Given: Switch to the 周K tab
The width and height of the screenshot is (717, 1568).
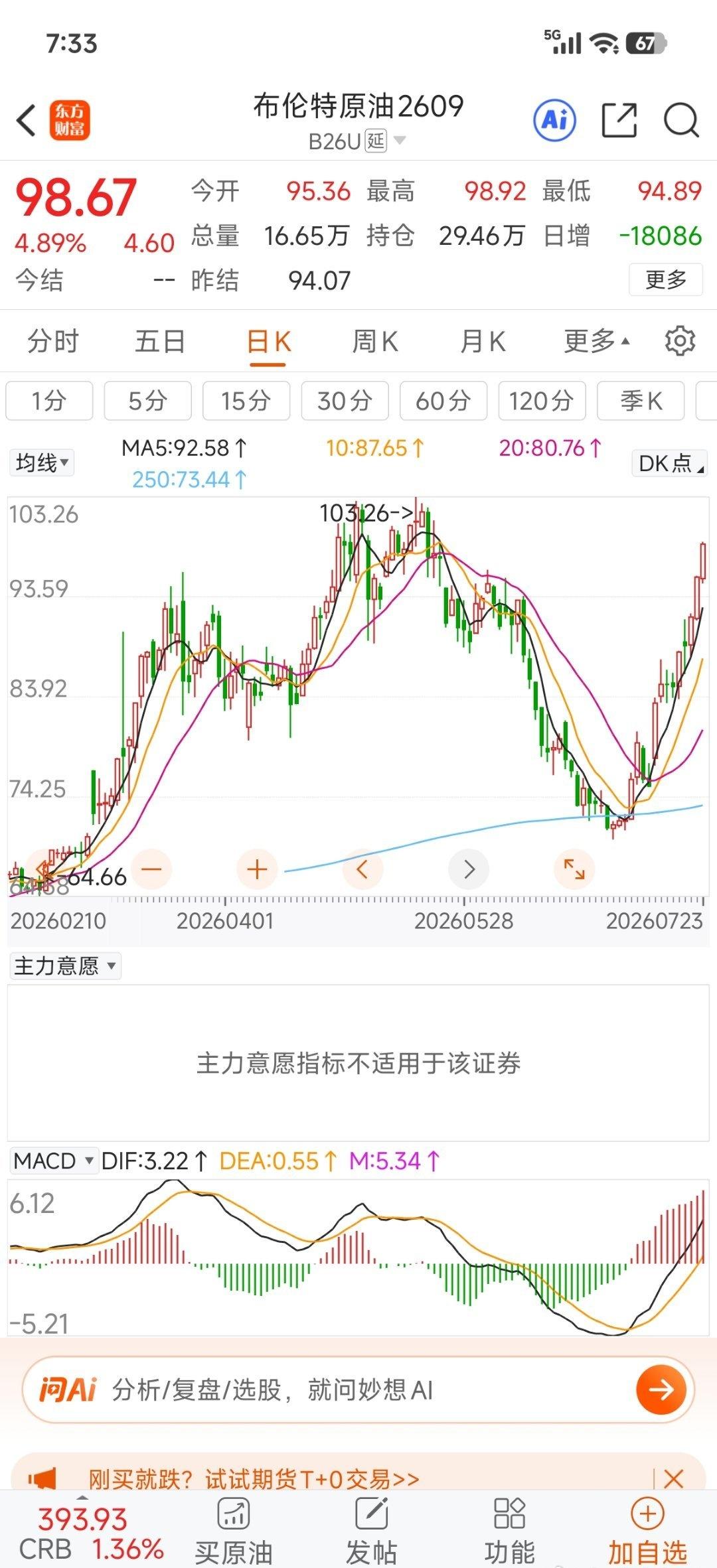Looking at the screenshot, I should click(375, 342).
